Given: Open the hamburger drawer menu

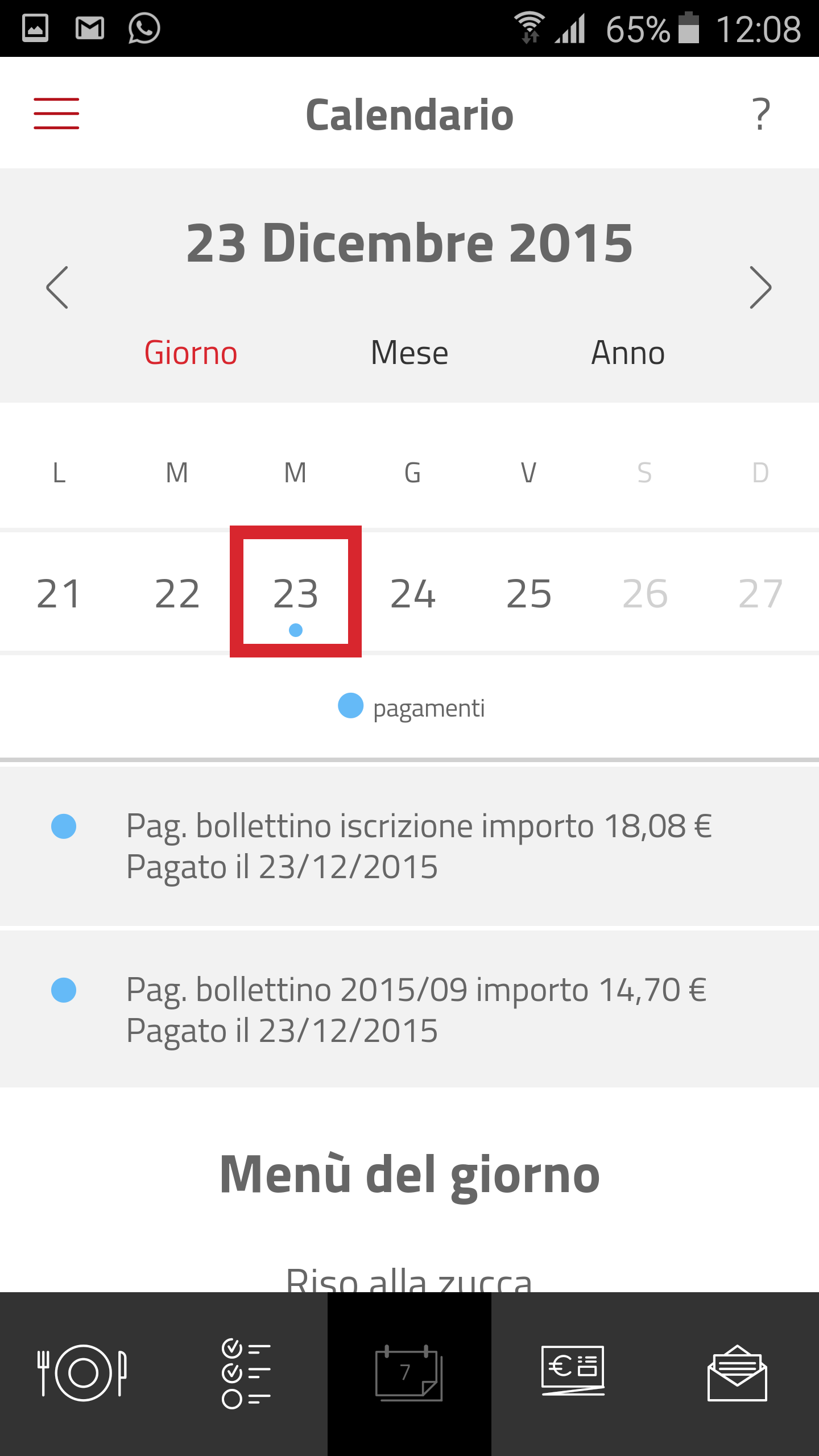Looking at the screenshot, I should click(x=56, y=114).
